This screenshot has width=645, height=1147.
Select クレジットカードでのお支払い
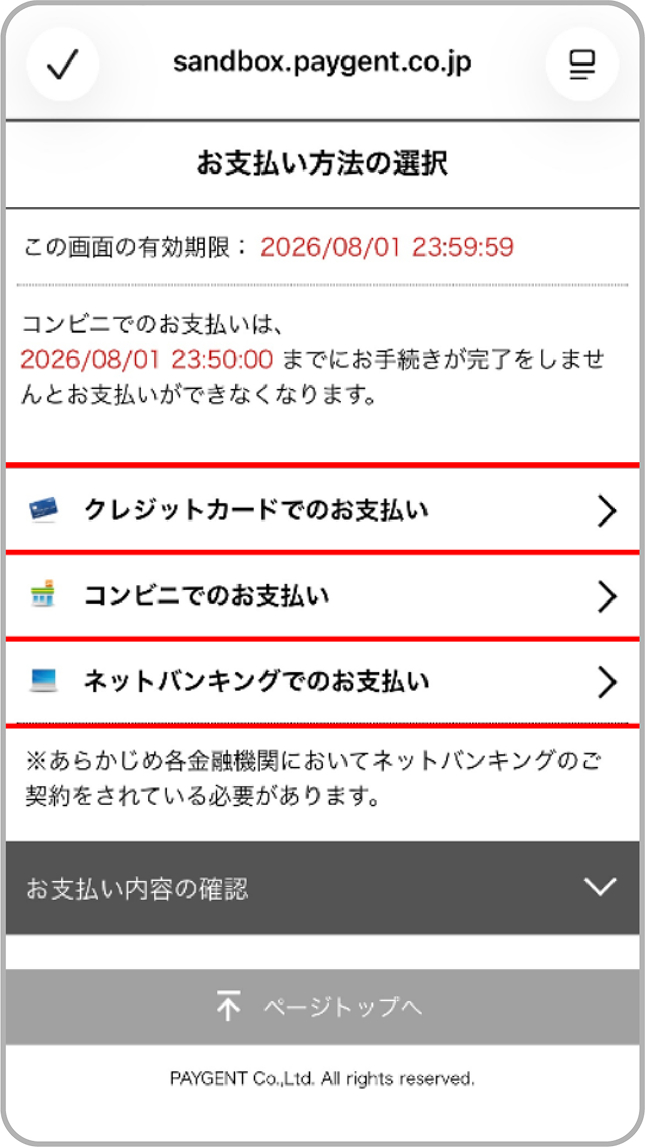pyautogui.click(x=322, y=509)
